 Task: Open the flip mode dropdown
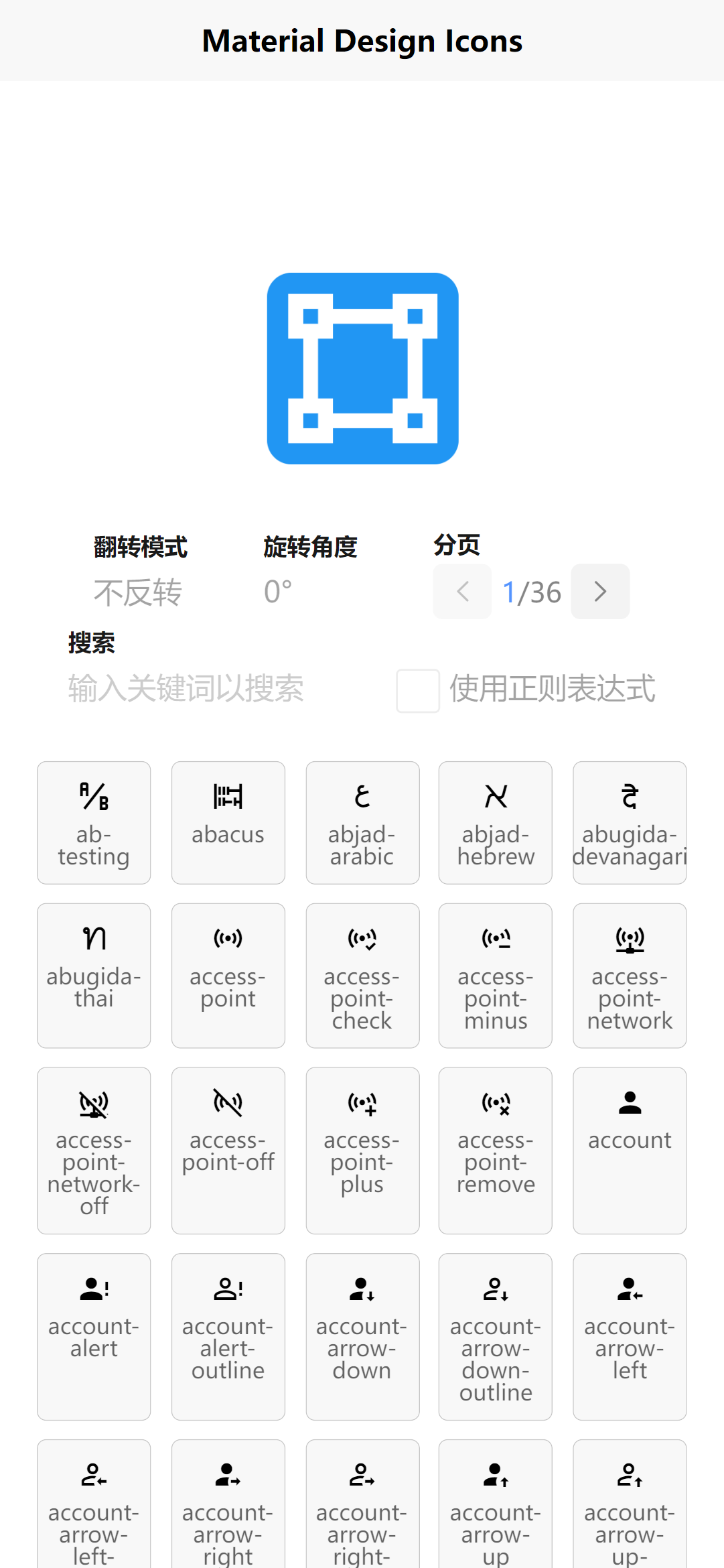pyautogui.click(x=138, y=592)
